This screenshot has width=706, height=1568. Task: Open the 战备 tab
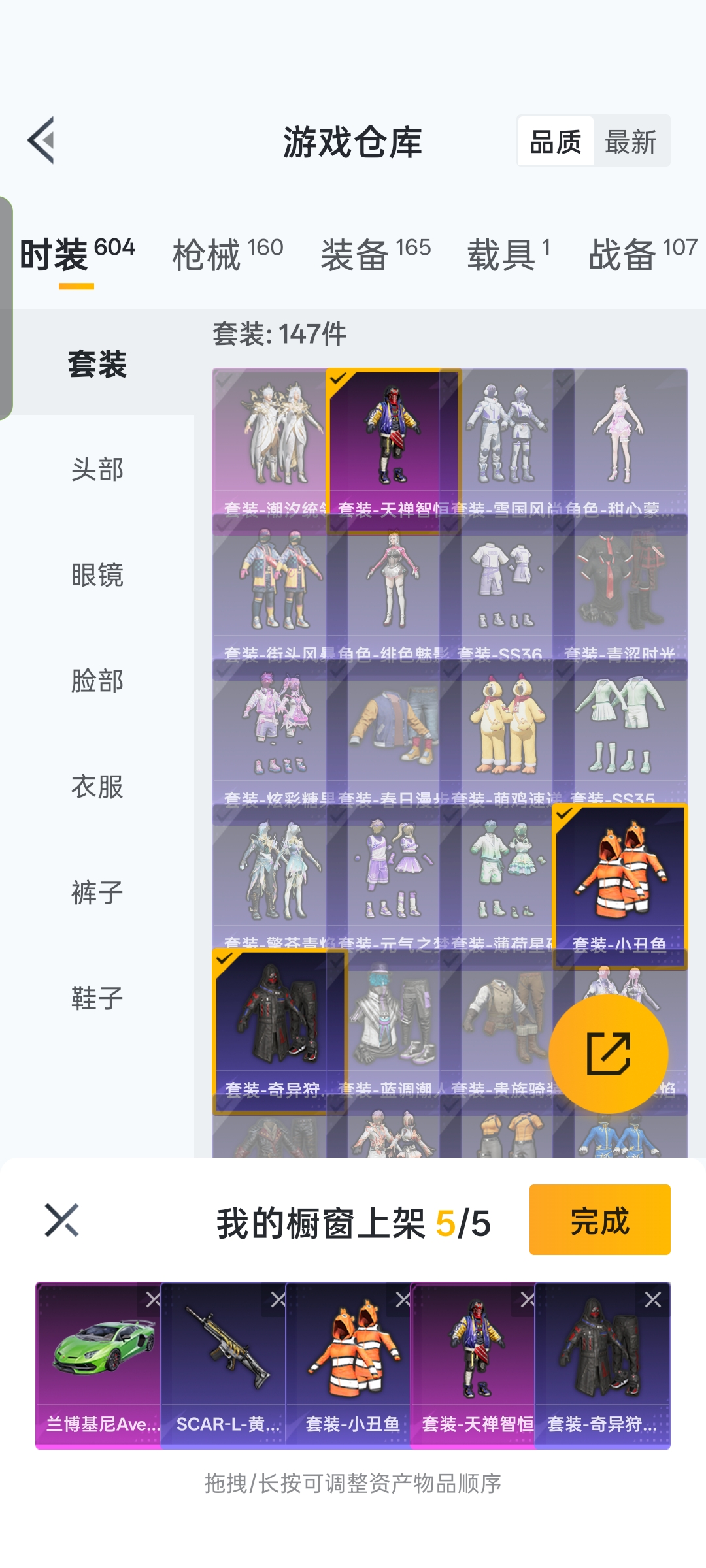coord(642,253)
